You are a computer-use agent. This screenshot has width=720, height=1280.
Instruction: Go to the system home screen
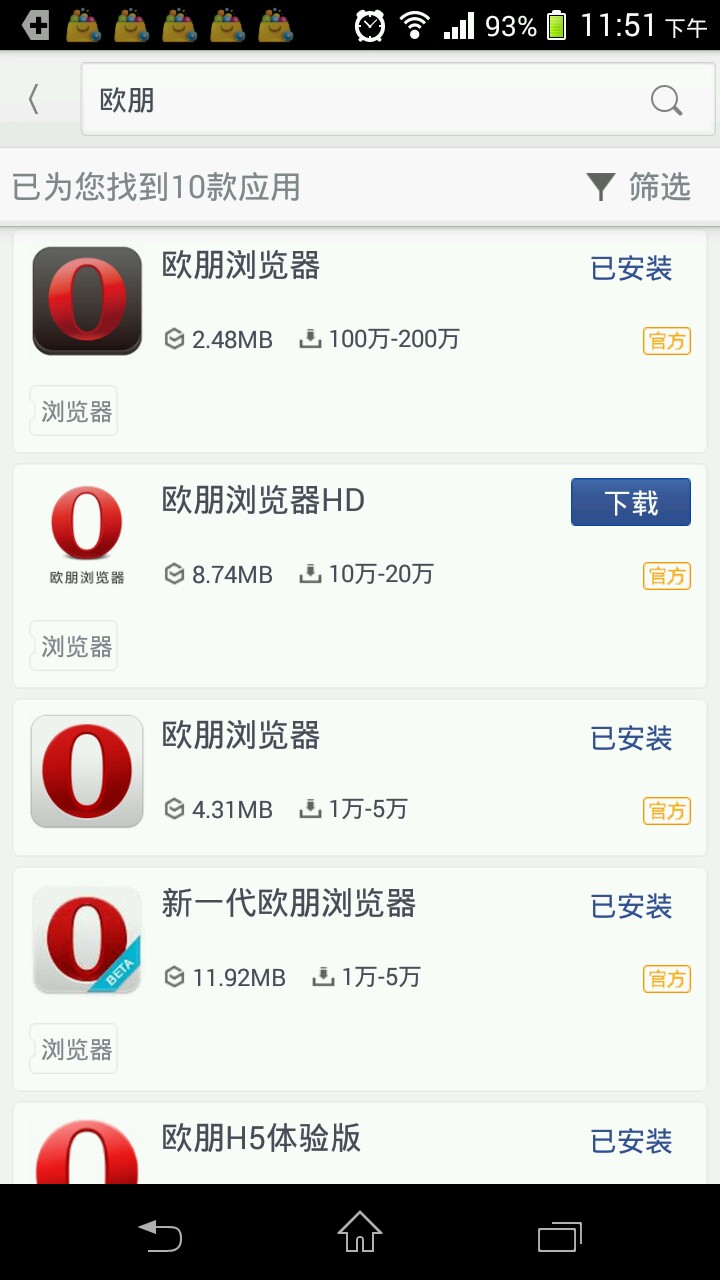point(360,1233)
